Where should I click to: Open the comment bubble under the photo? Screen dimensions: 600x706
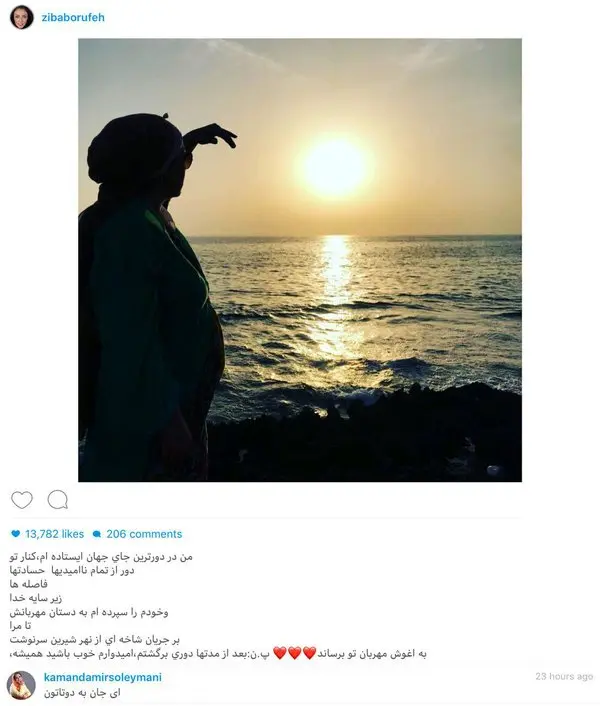[58, 500]
